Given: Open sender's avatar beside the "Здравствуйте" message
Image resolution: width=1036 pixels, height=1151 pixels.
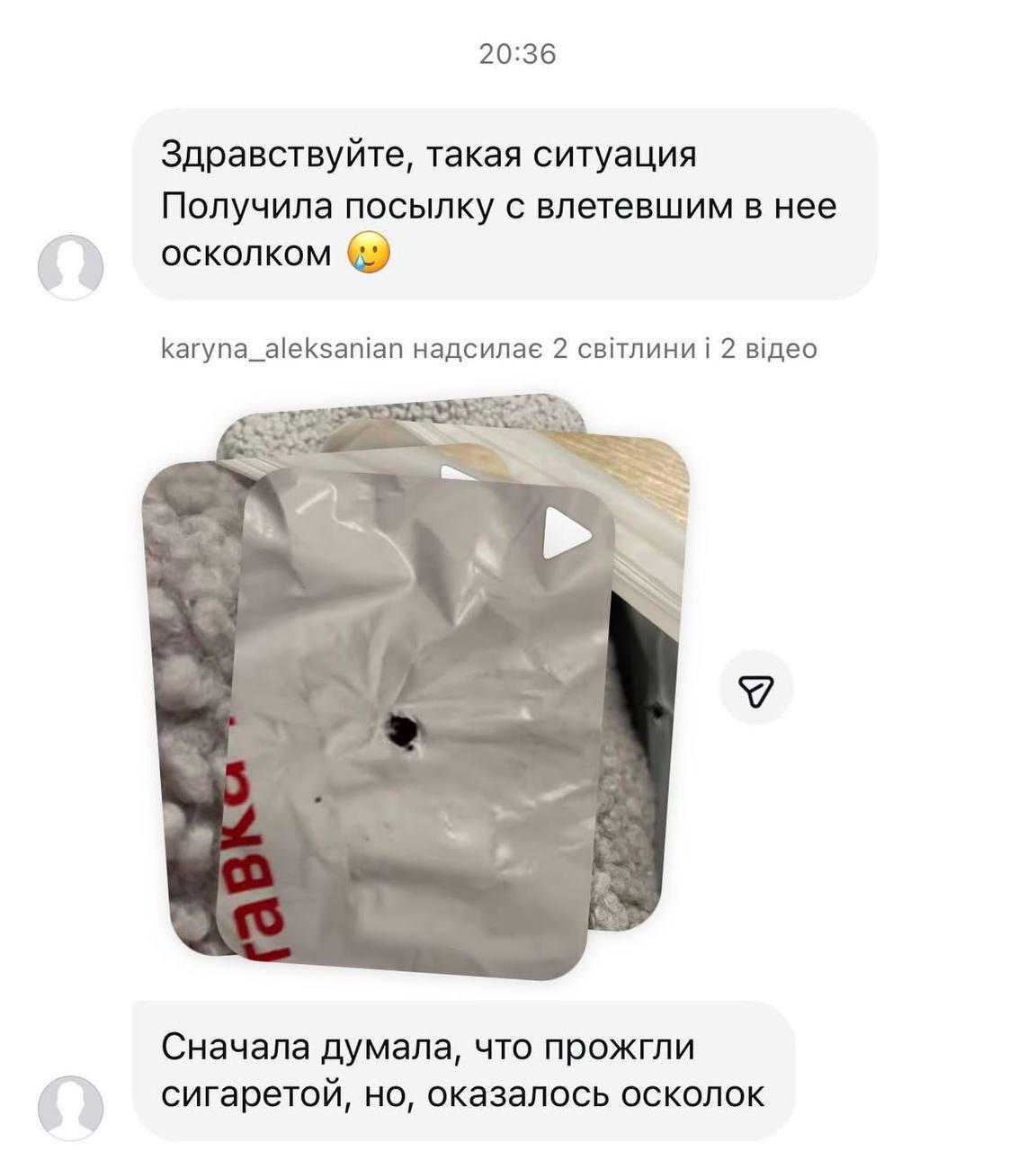Looking at the screenshot, I should tap(70, 267).
